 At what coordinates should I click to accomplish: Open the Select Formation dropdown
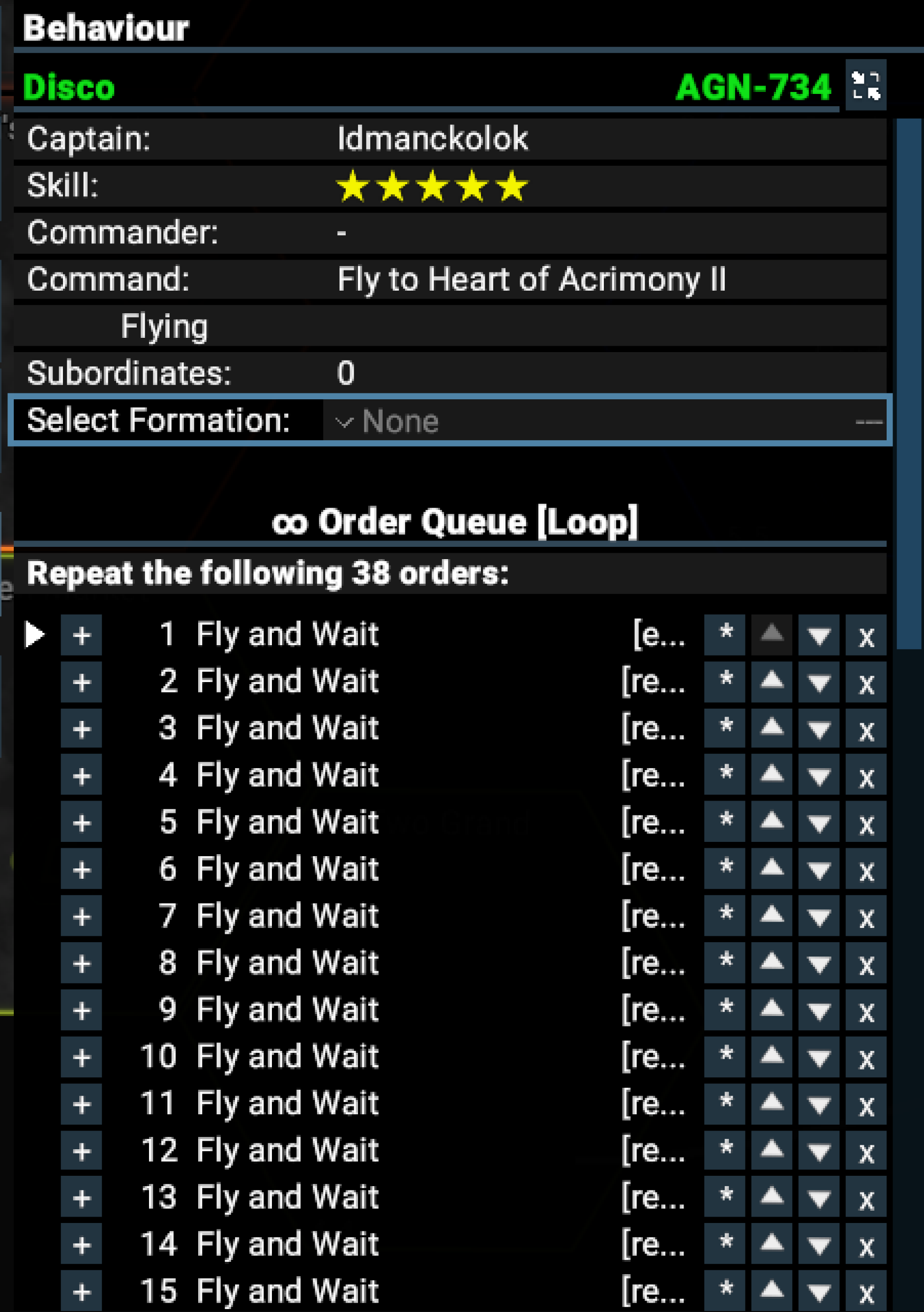point(603,421)
